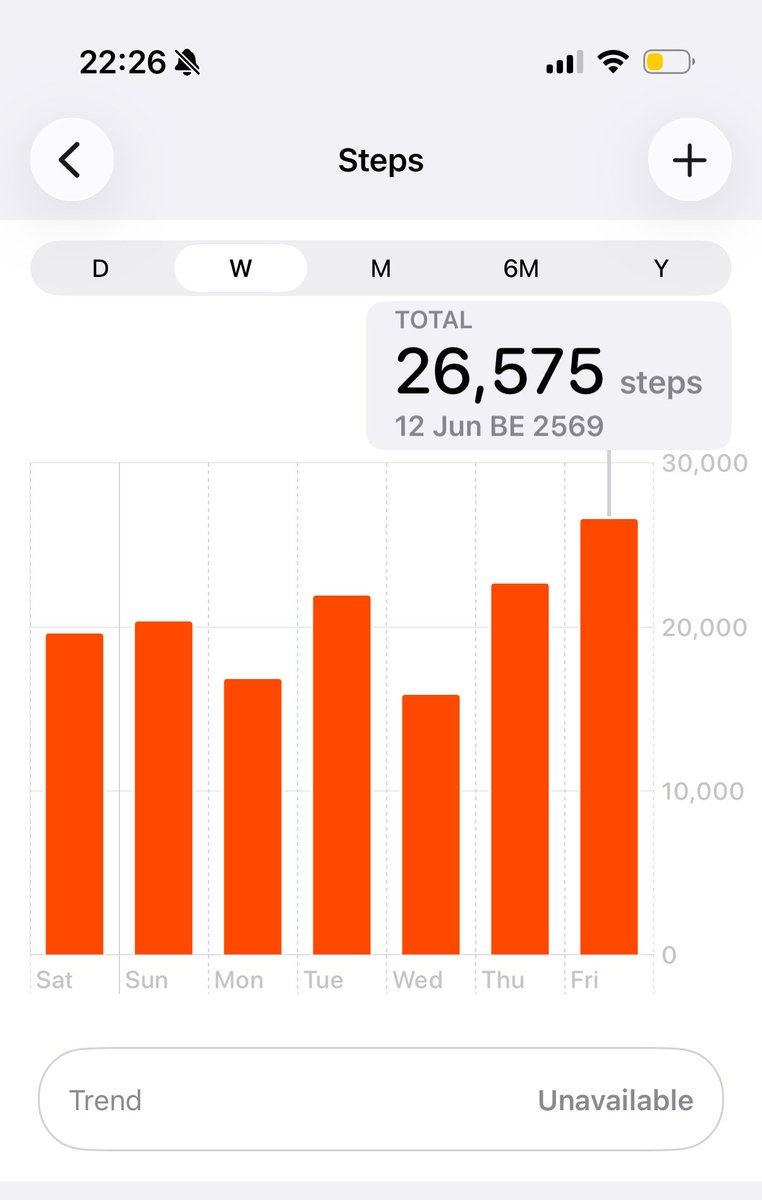Select the W (week) segment

coord(240,268)
